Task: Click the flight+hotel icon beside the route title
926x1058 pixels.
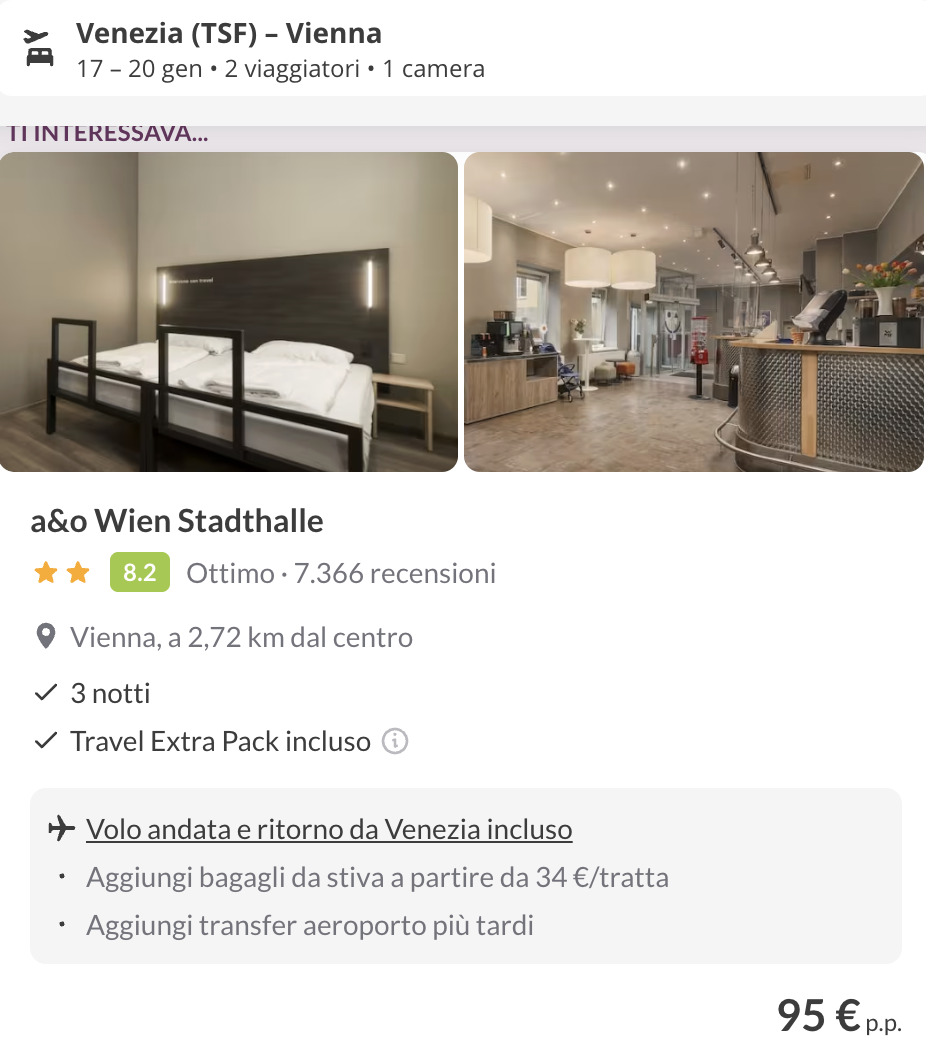Action: click(x=38, y=48)
